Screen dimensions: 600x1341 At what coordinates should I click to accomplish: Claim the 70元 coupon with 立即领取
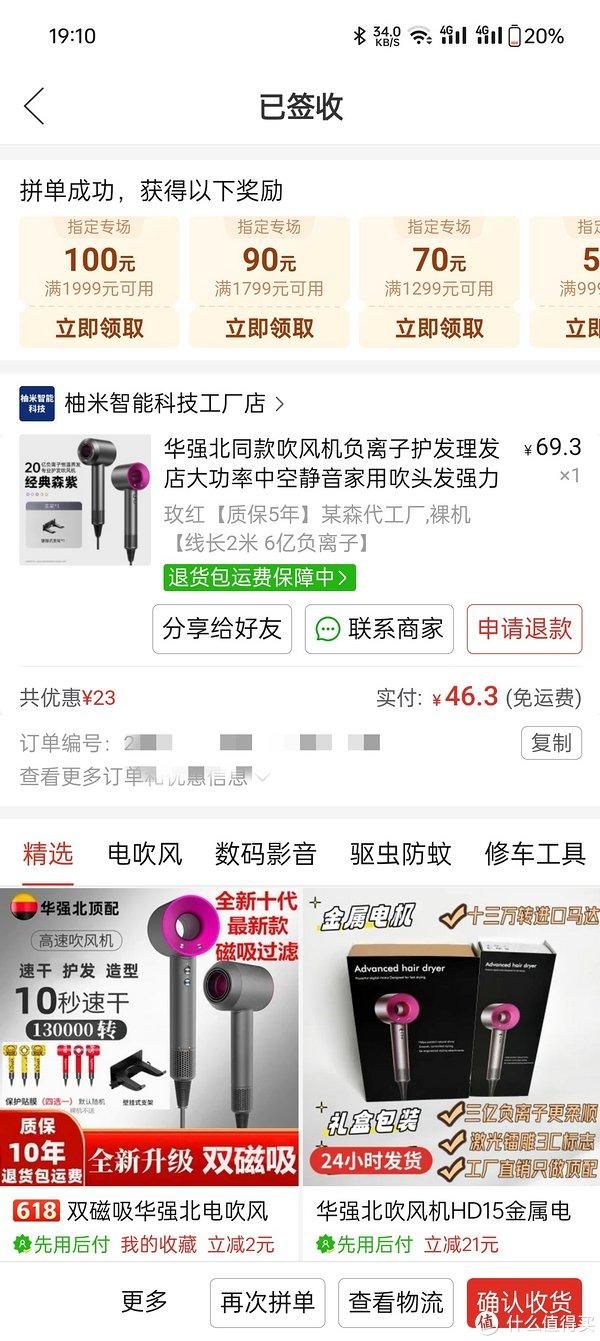click(x=439, y=328)
